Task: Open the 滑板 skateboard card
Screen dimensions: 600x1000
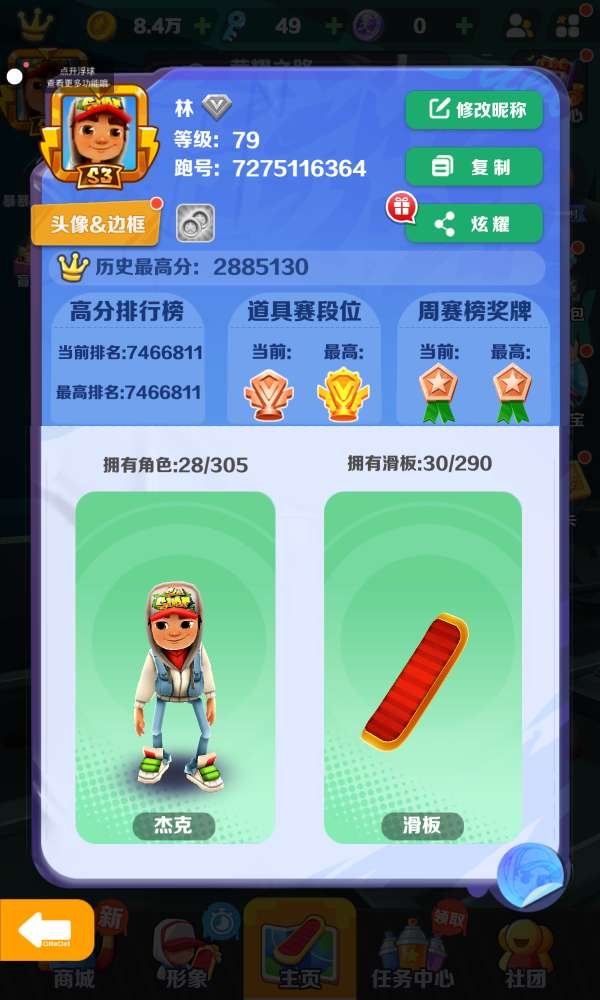Action: point(423,667)
